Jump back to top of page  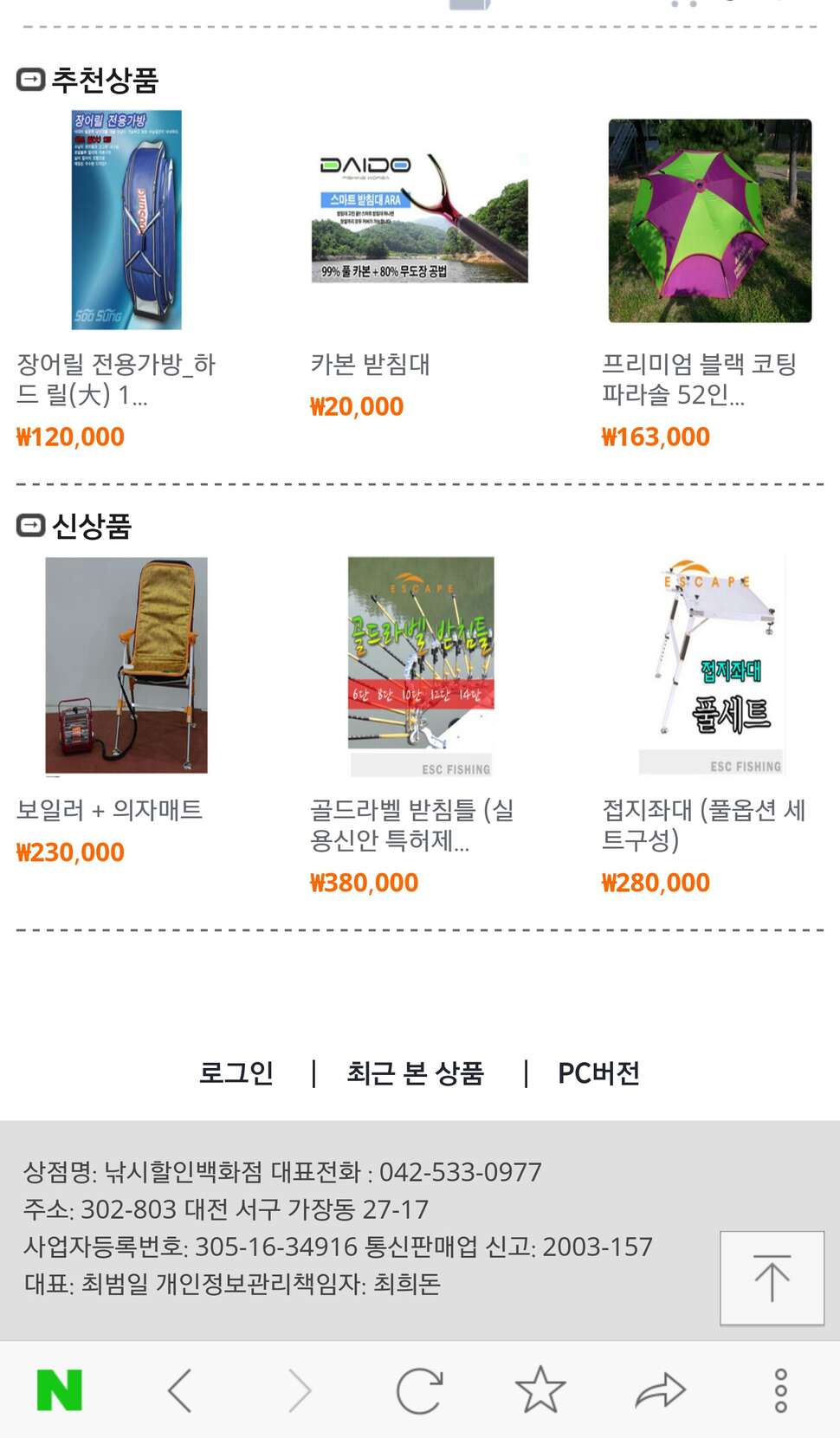772,1278
